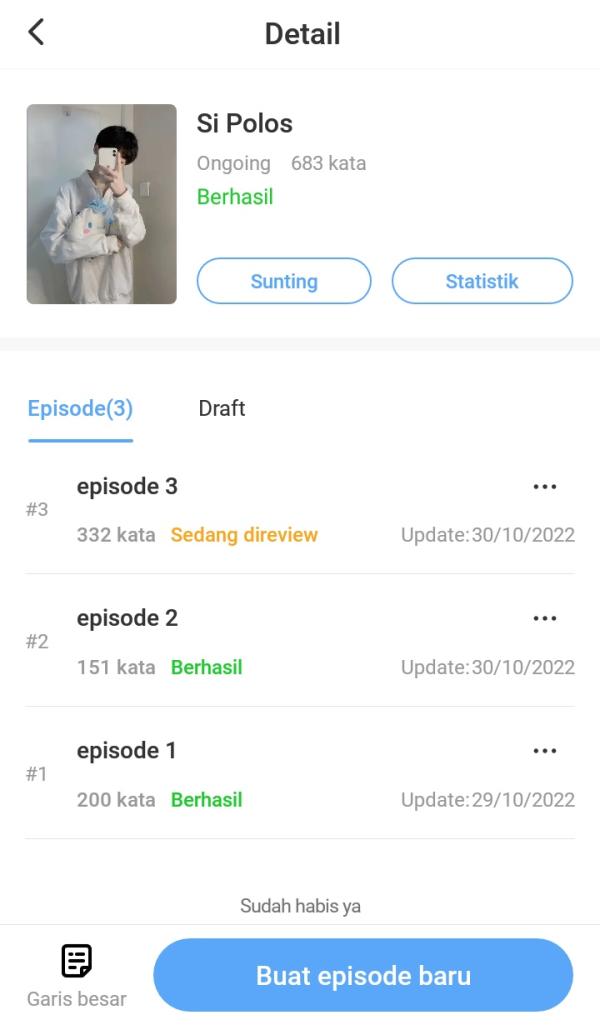Open Garis besar outline
The width and height of the screenshot is (600, 1025).
[77, 975]
